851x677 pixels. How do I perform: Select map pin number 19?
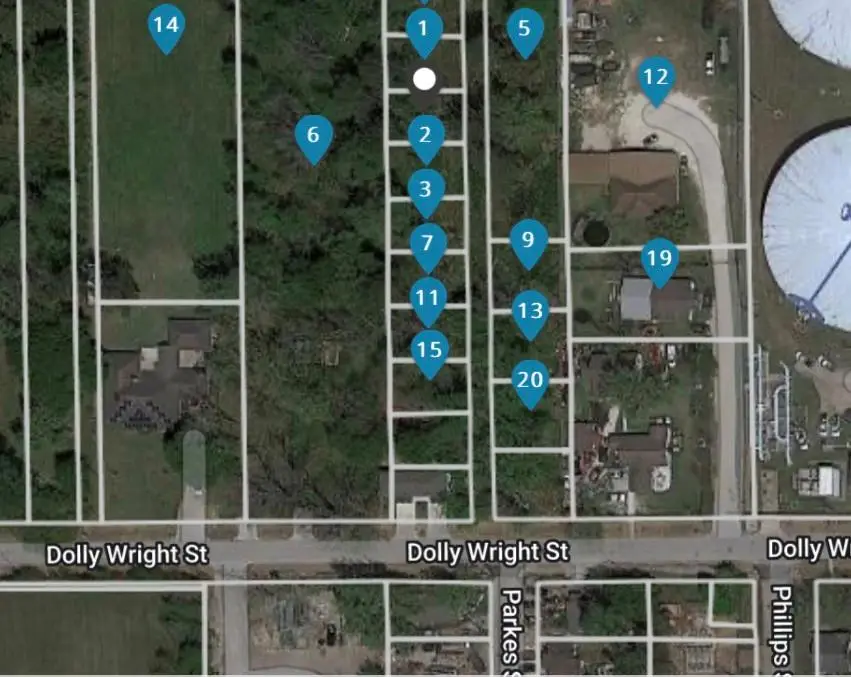(x=659, y=259)
